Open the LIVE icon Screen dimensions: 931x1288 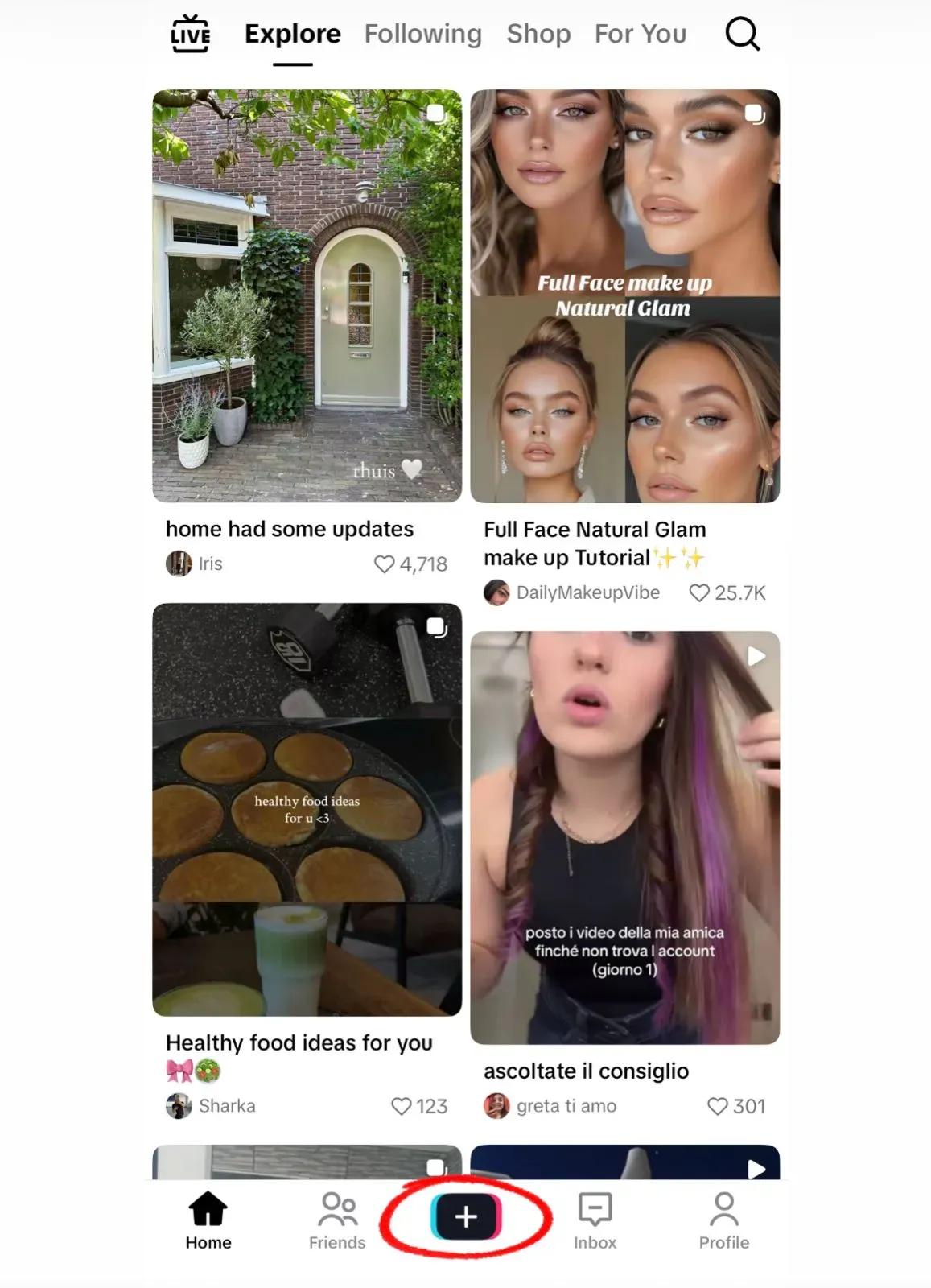click(191, 34)
